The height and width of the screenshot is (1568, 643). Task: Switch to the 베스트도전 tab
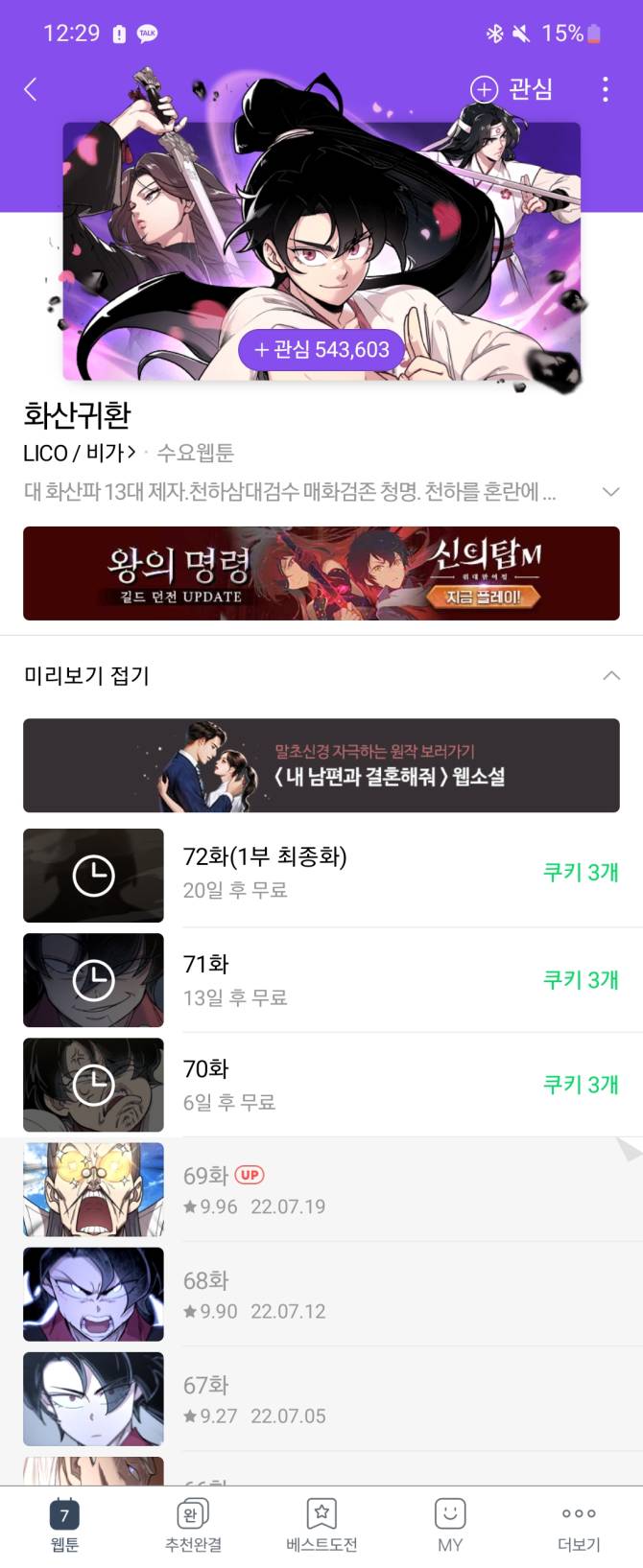point(321,1525)
